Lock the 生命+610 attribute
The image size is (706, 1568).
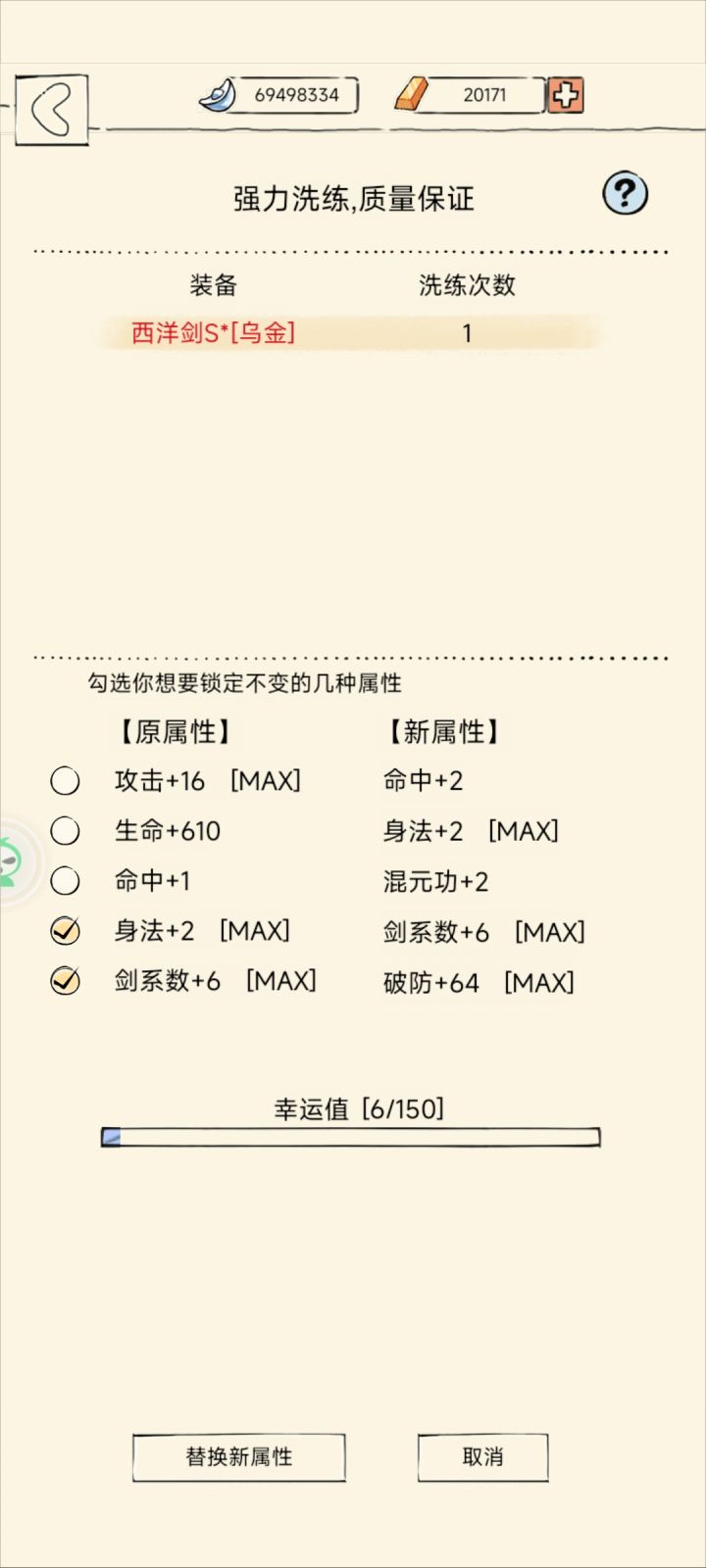click(x=66, y=831)
